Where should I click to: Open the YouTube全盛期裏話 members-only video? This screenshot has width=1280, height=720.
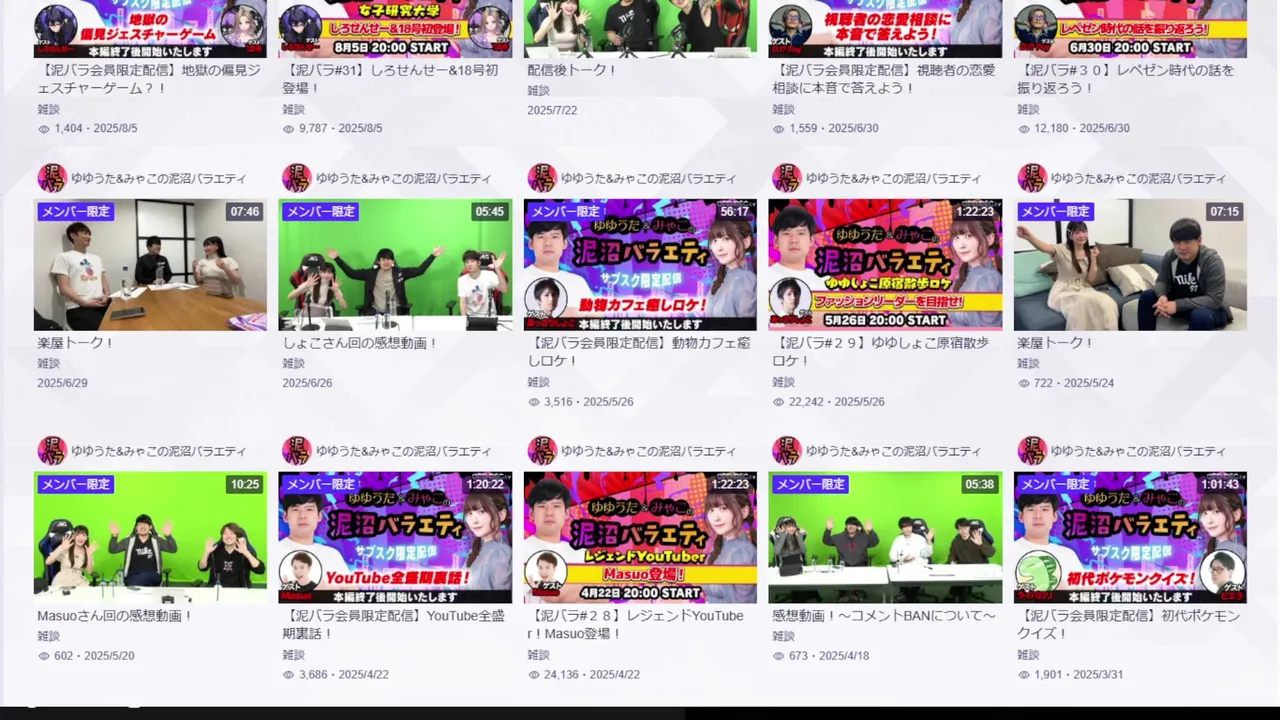(x=395, y=538)
